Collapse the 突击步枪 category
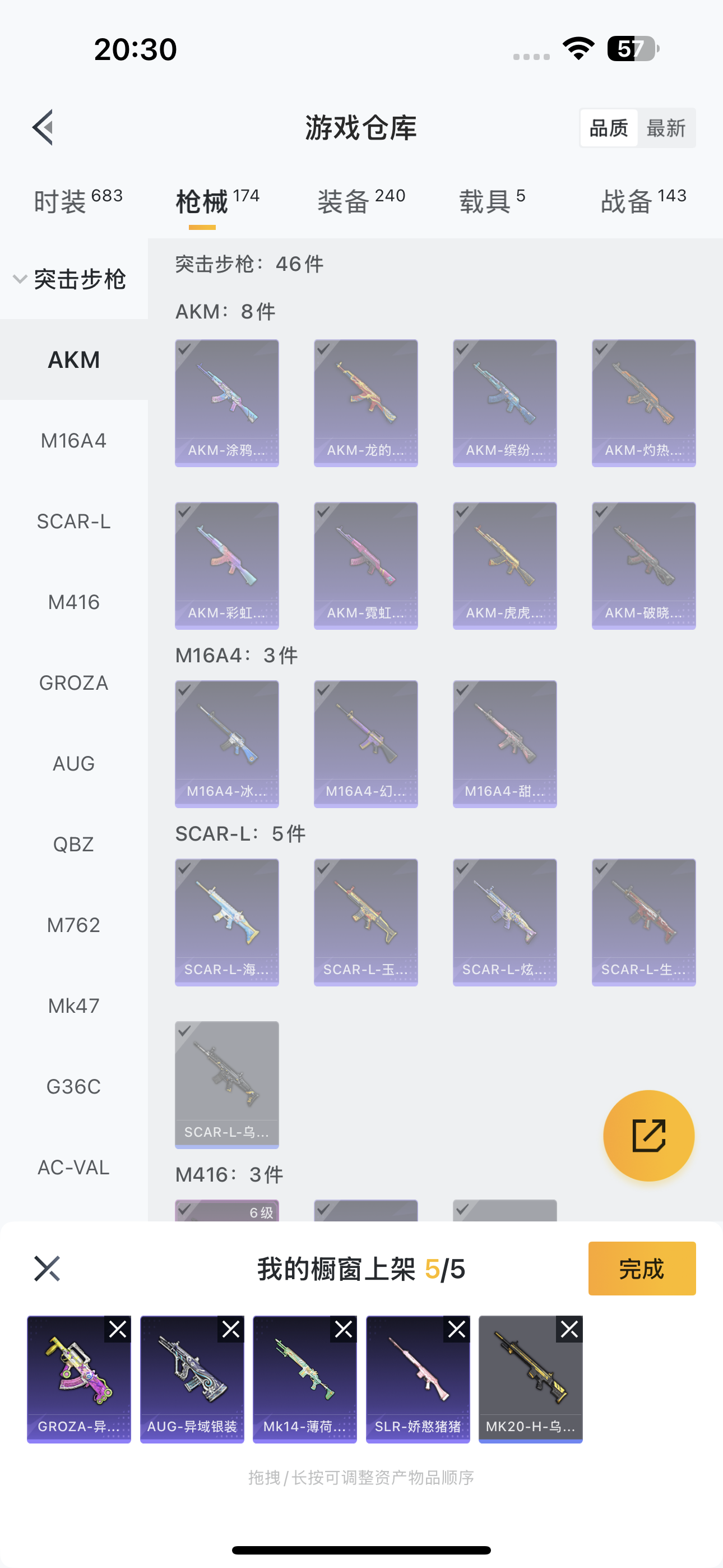723x1568 pixels. (x=70, y=279)
